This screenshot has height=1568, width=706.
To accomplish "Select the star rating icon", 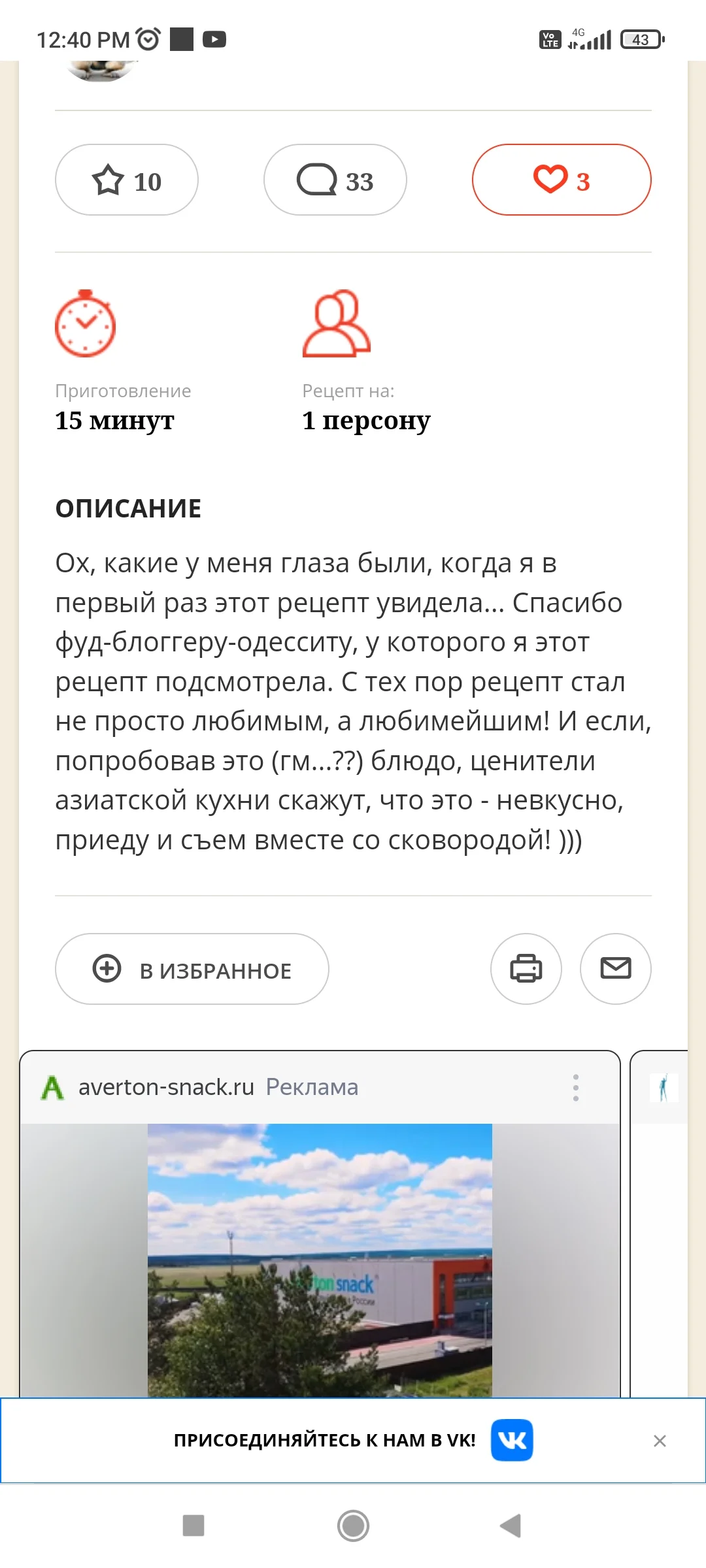I will [110, 180].
